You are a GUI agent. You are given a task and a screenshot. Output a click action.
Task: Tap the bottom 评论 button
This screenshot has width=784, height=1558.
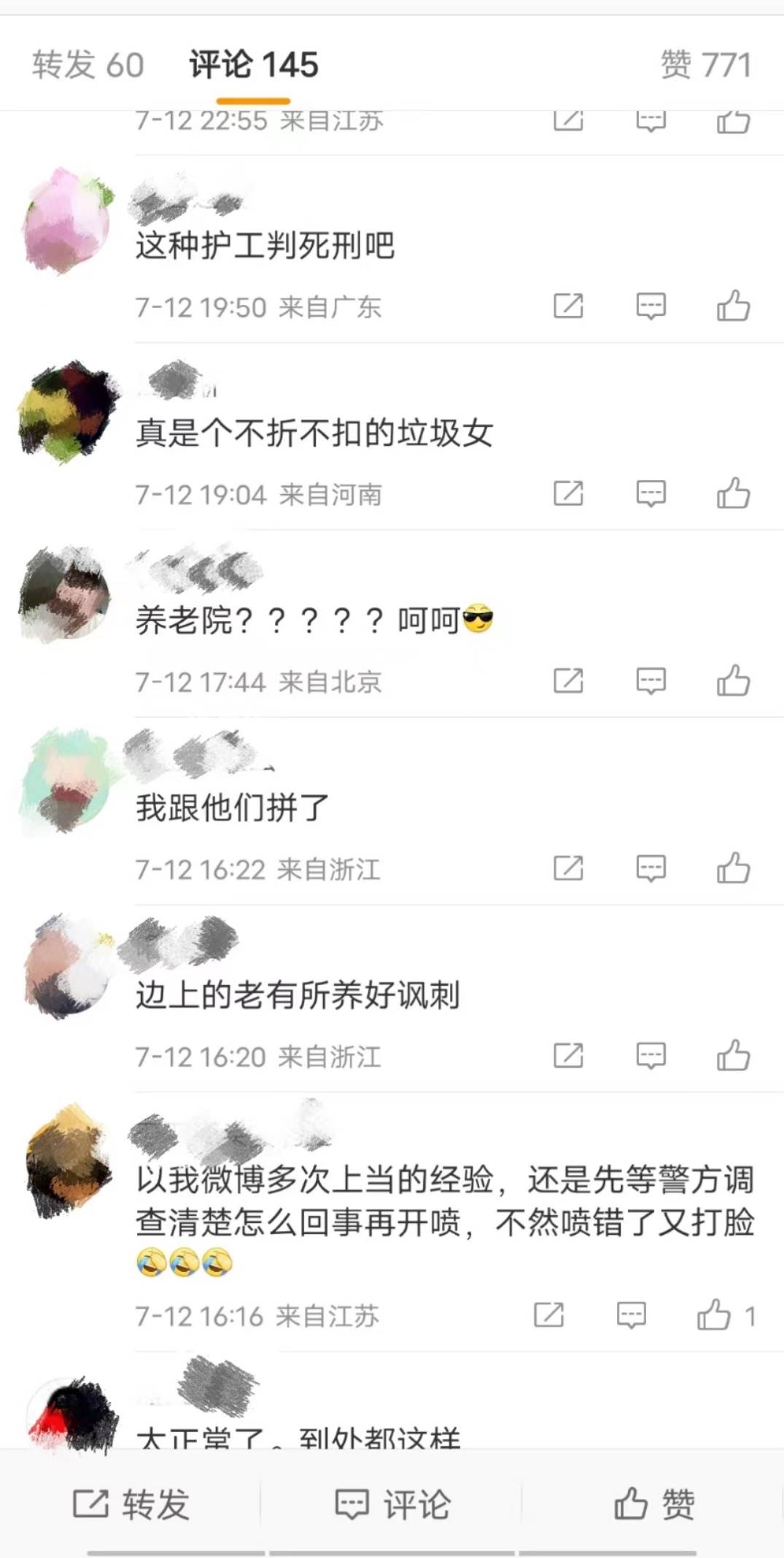click(392, 1503)
